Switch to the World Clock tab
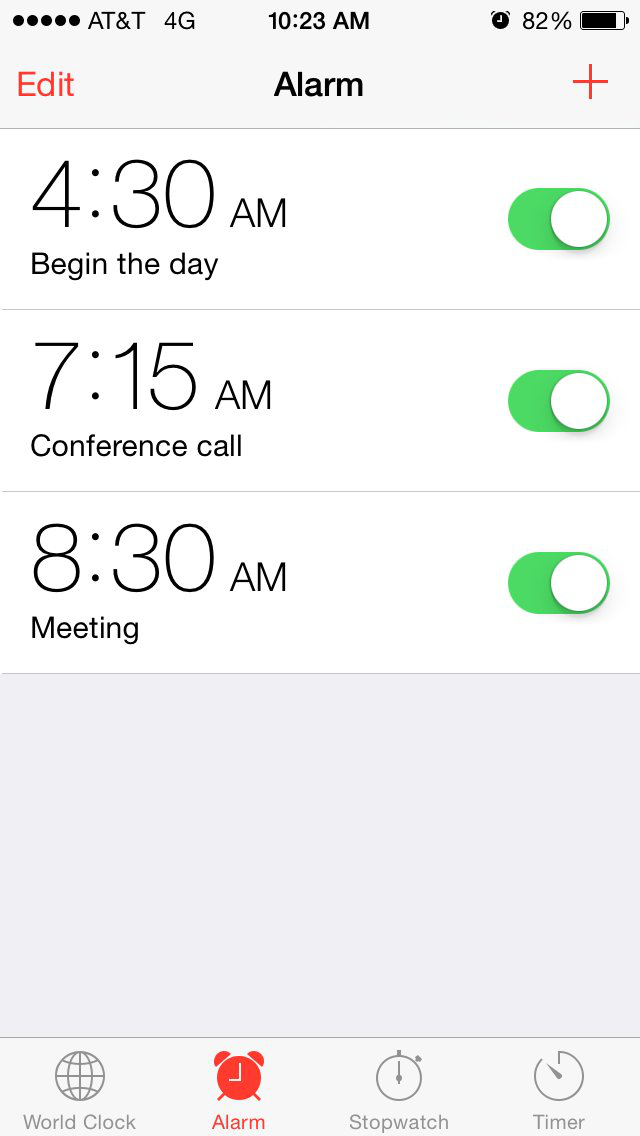The image size is (640, 1136). [x=80, y=1090]
